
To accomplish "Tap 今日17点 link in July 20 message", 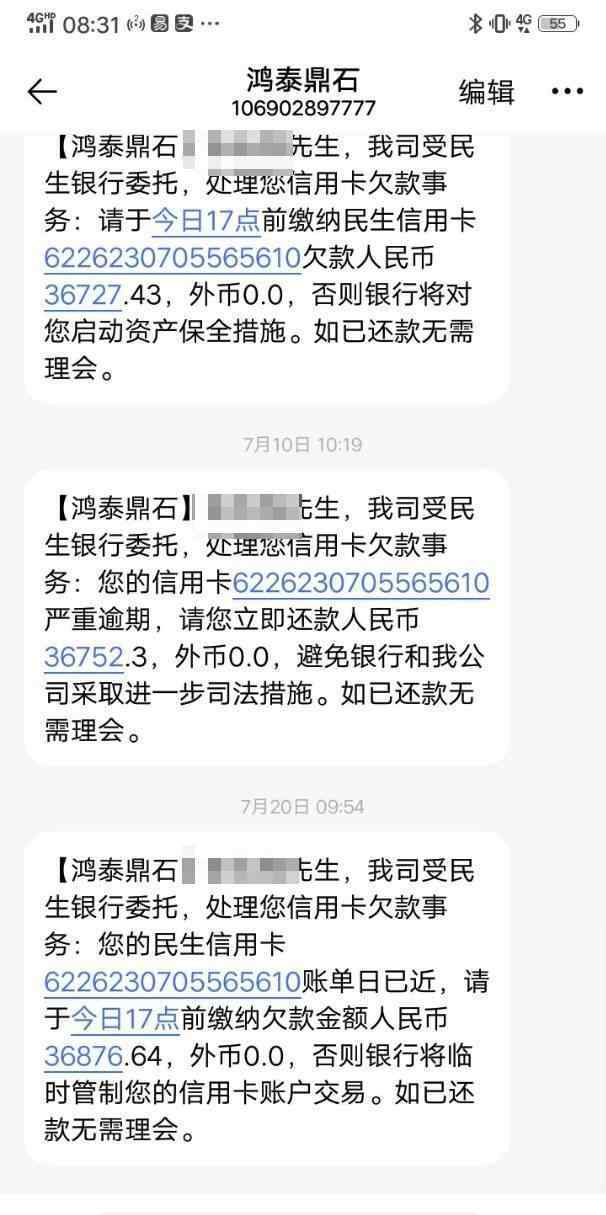I will [x=125, y=1019].
